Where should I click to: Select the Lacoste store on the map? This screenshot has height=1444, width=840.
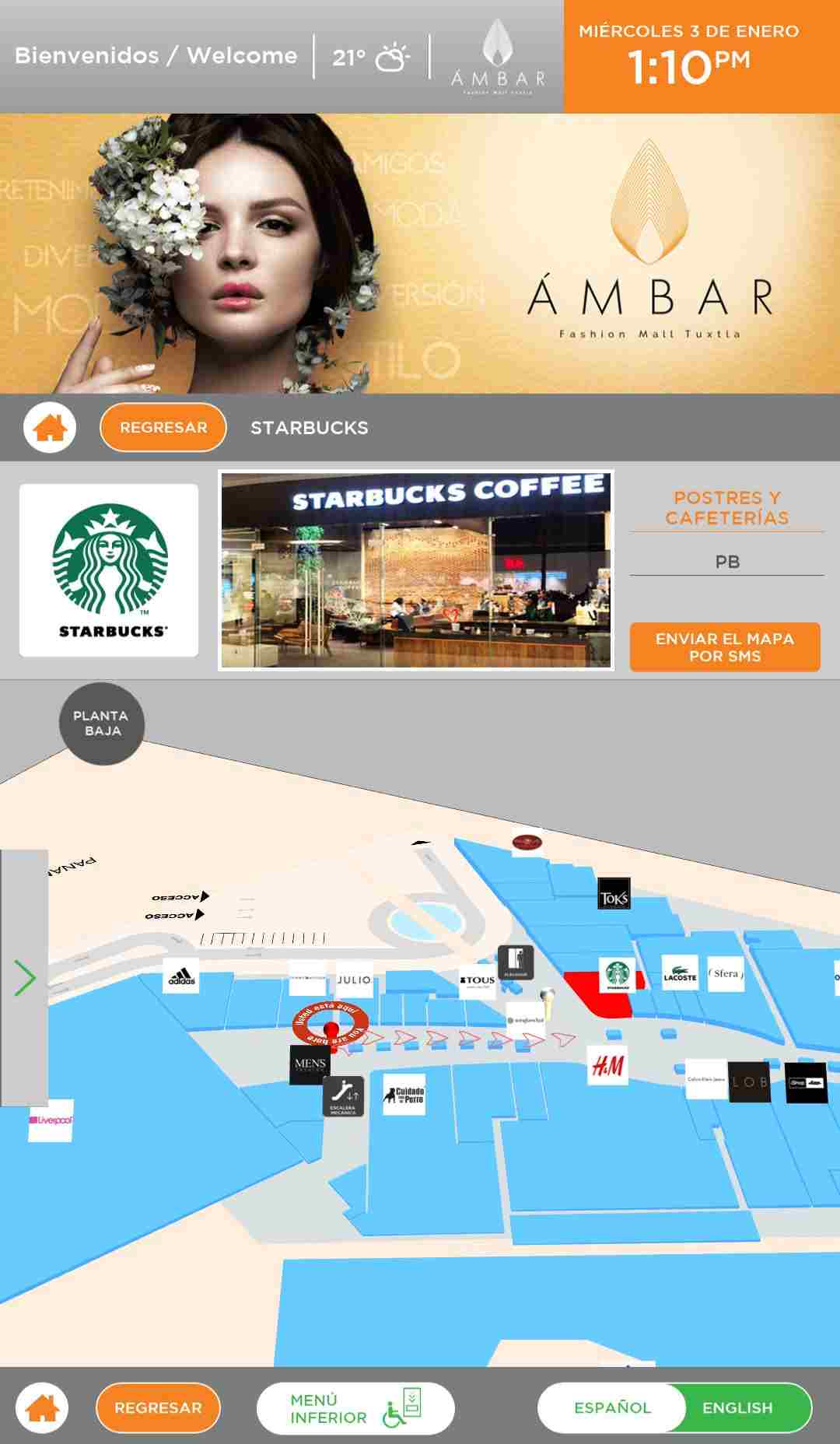pos(680,973)
